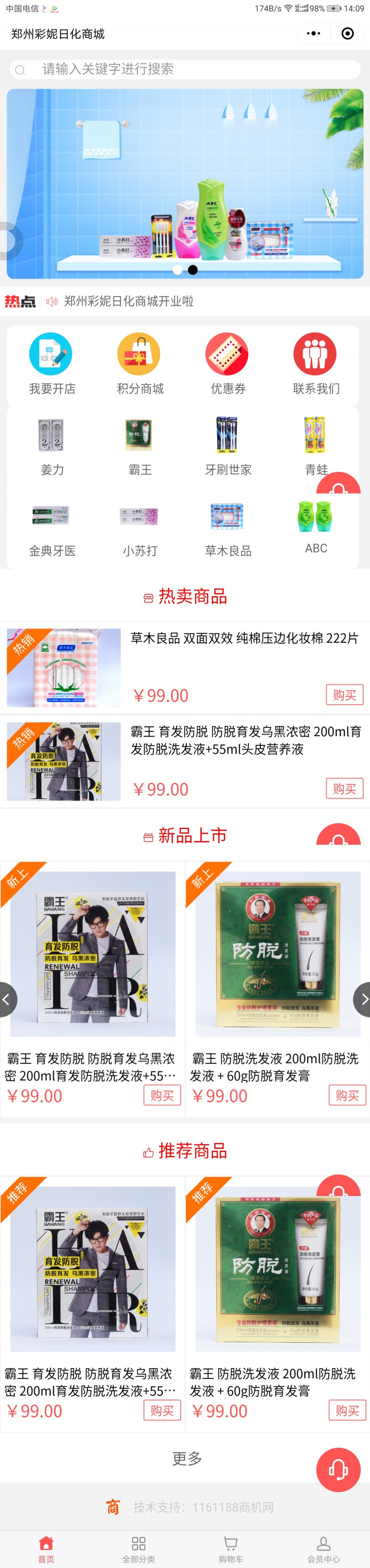
Task: Open 联系我们 contact page
Action: (x=316, y=363)
